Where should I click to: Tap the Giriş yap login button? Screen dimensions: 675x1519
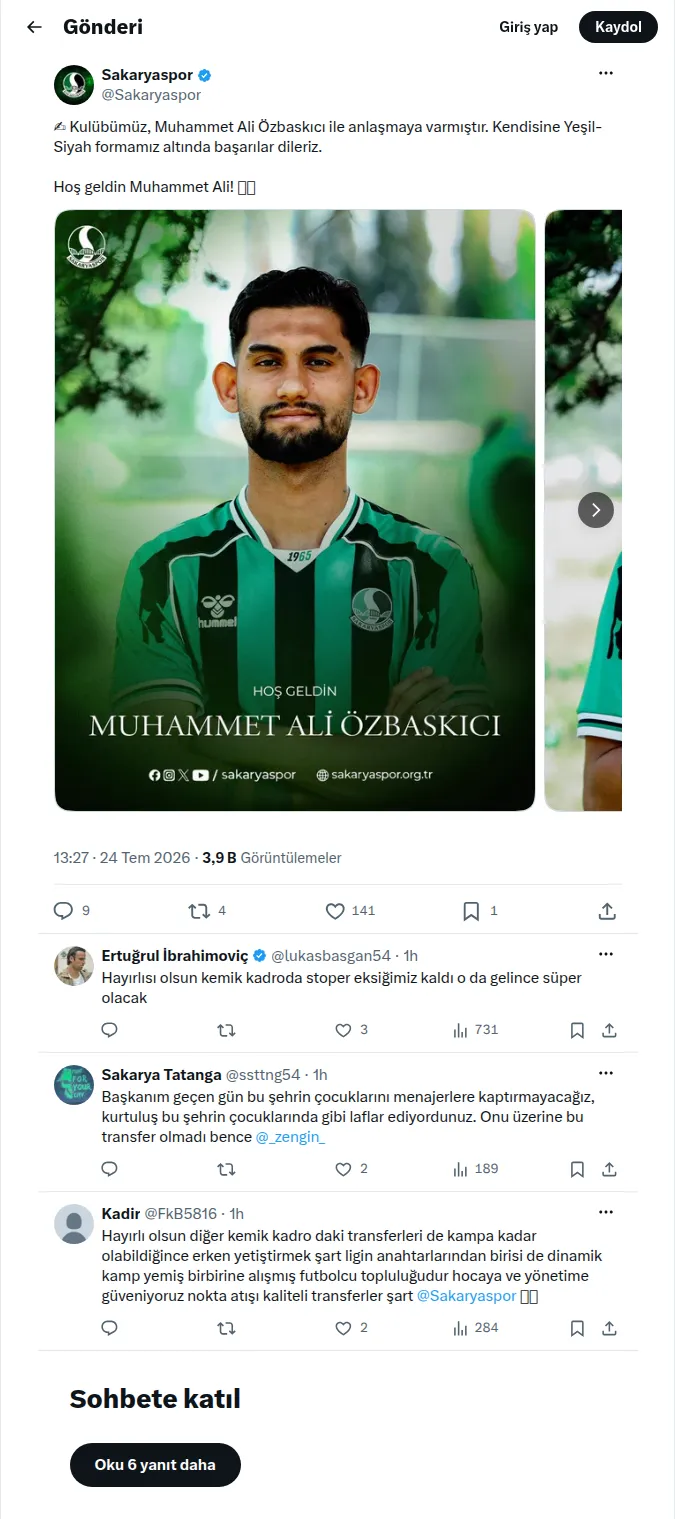click(x=528, y=27)
